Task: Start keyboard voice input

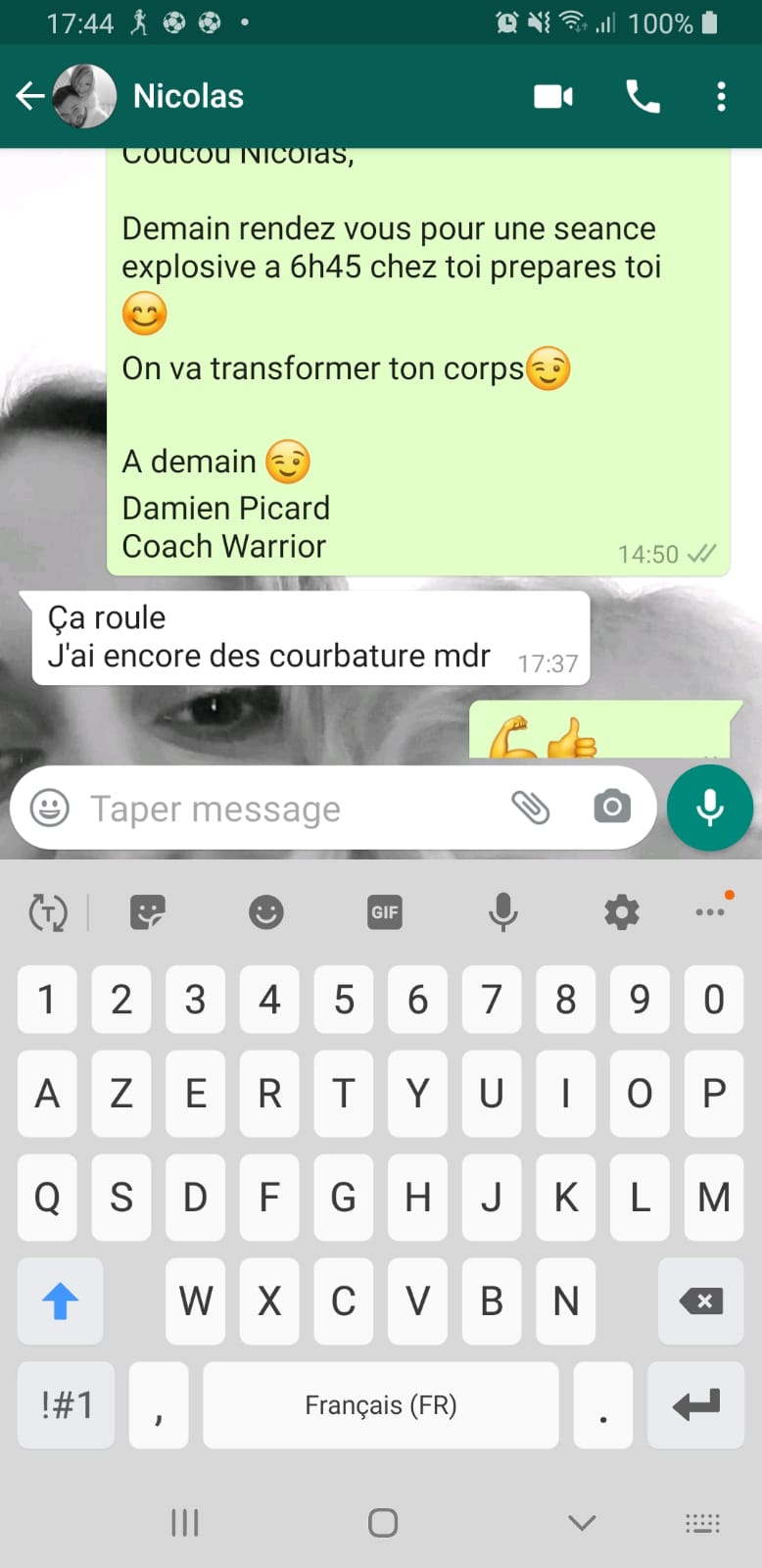Action: point(503,912)
